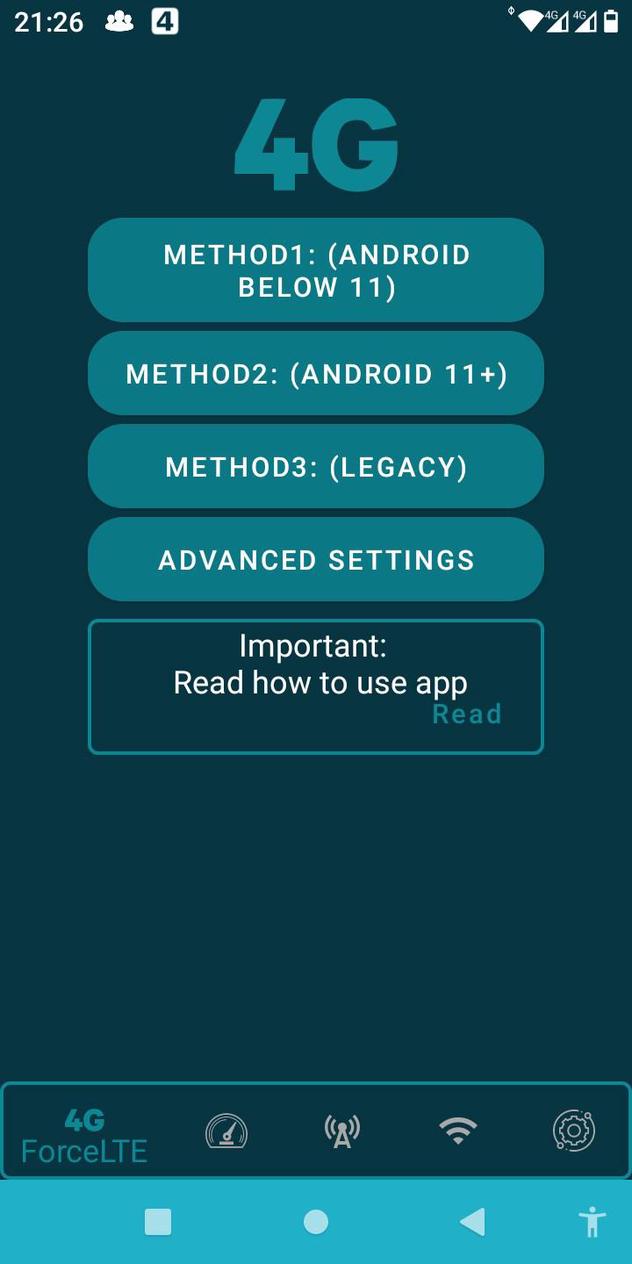This screenshot has height=1264, width=632.
Task: Open recent apps from navigation bar
Action: point(158,1222)
